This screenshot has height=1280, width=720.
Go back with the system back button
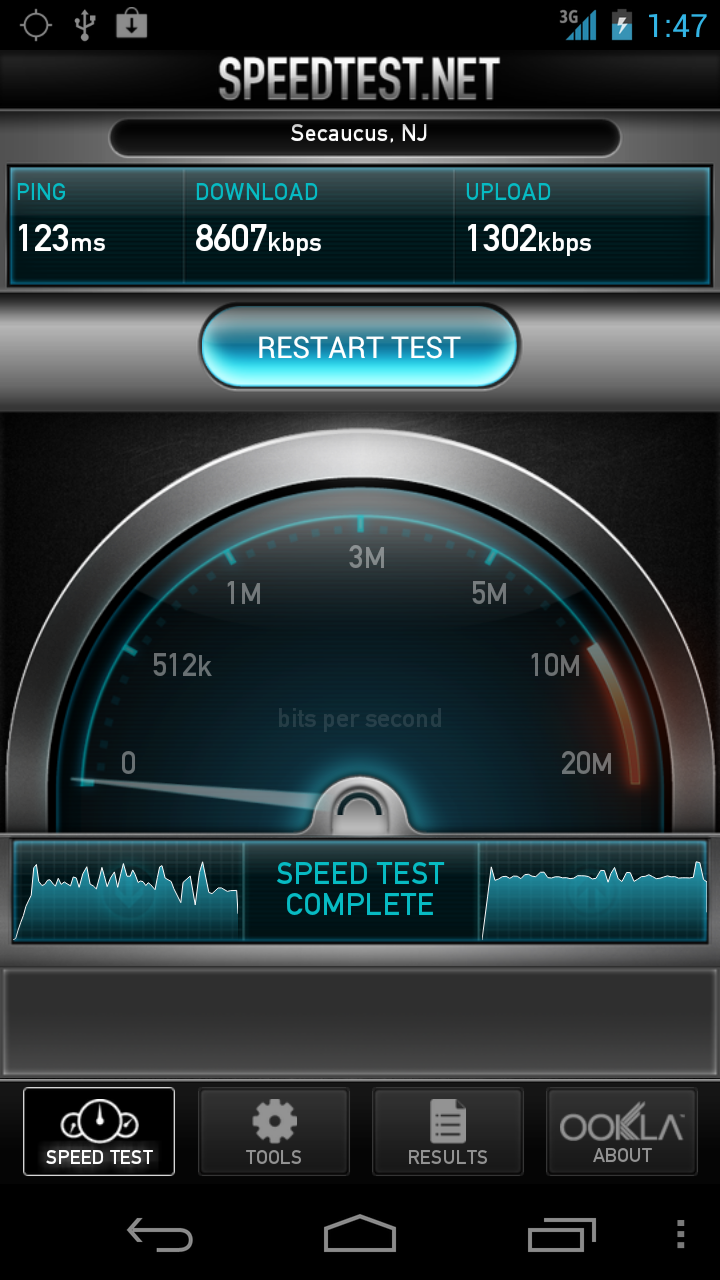[159, 1234]
